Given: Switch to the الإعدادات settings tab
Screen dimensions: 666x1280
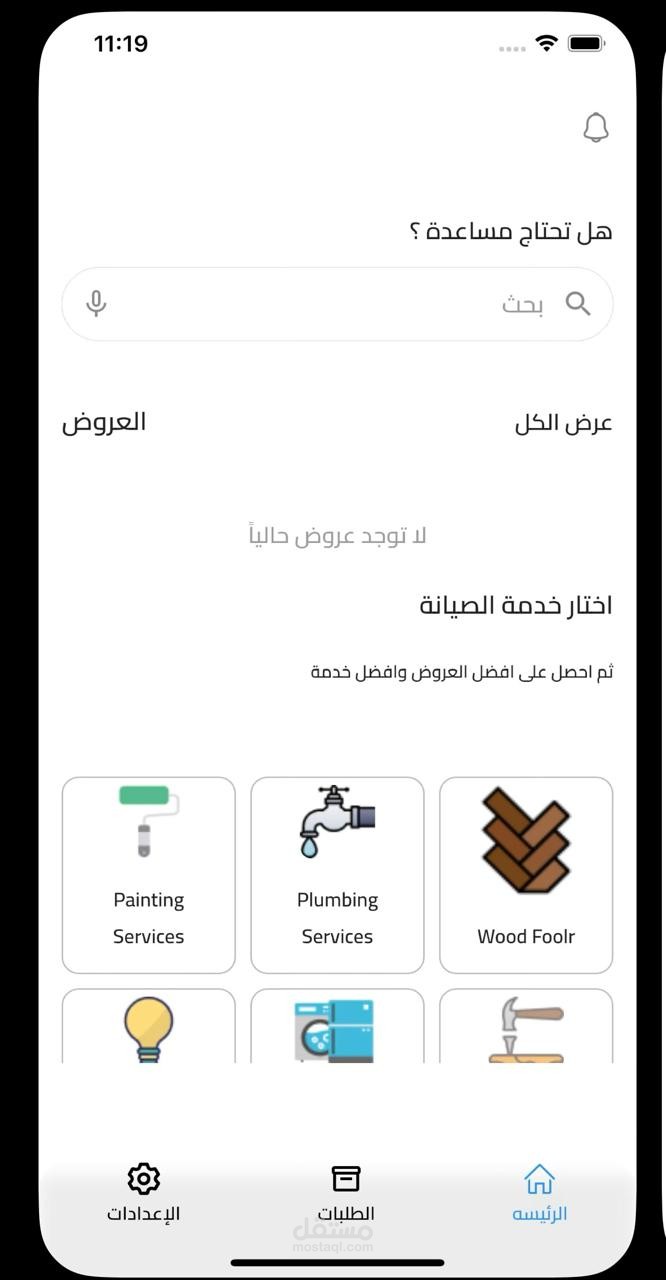Looking at the screenshot, I should tap(144, 1194).
